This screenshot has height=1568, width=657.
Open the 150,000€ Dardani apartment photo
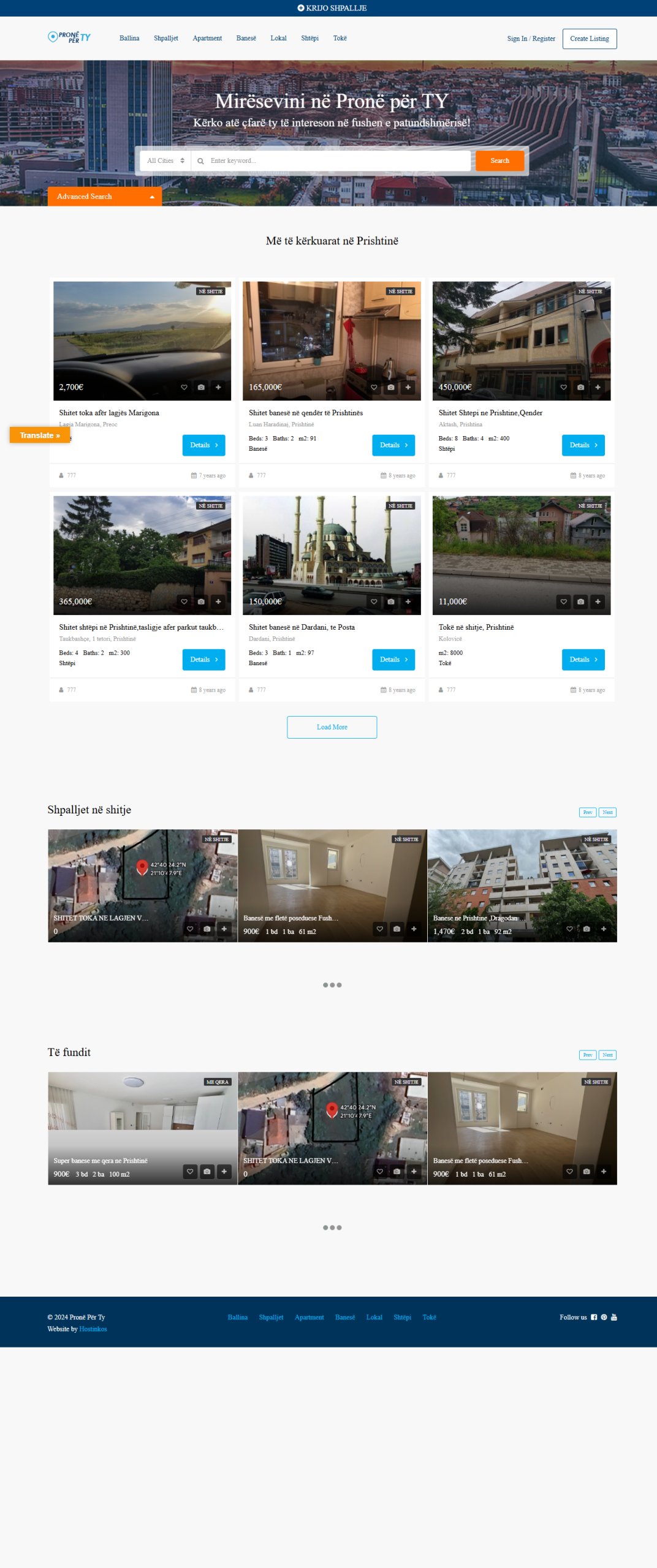(332, 555)
